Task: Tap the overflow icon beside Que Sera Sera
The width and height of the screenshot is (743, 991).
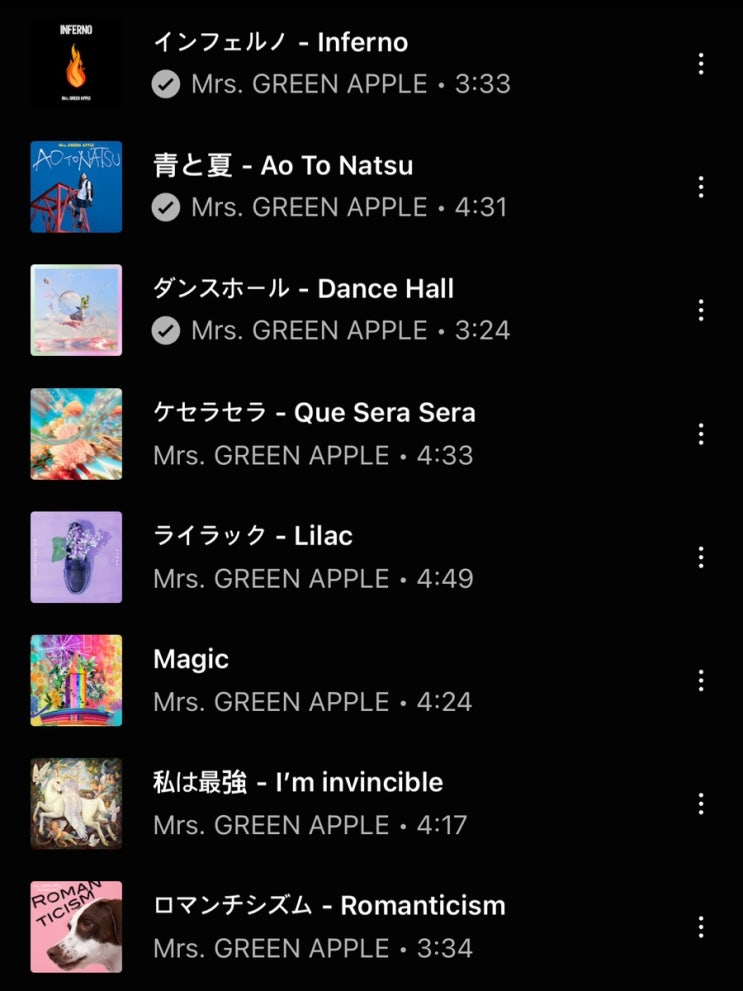Action: pyautogui.click(x=701, y=433)
